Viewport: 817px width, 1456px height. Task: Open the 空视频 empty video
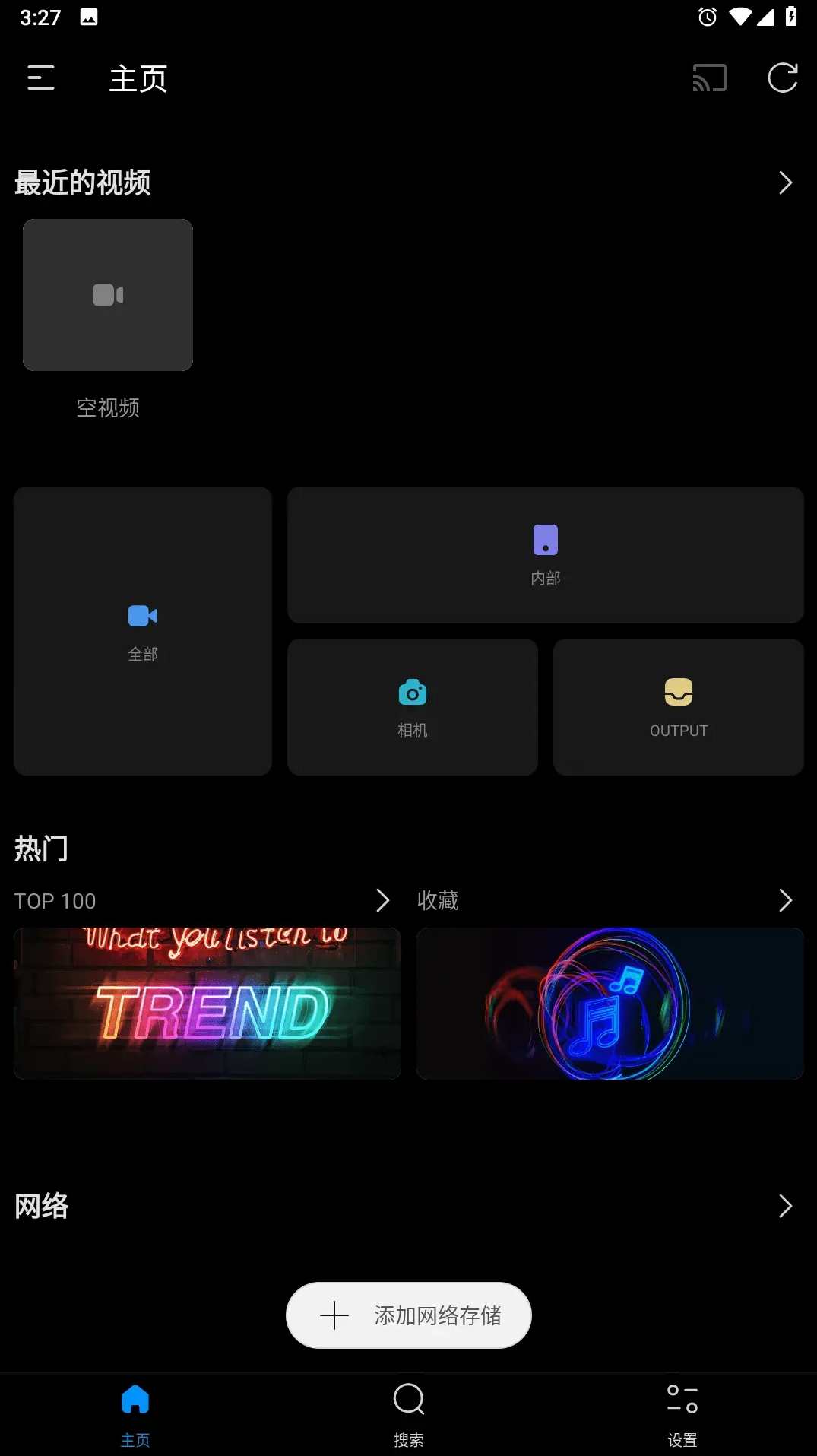[x=107, y=295]
